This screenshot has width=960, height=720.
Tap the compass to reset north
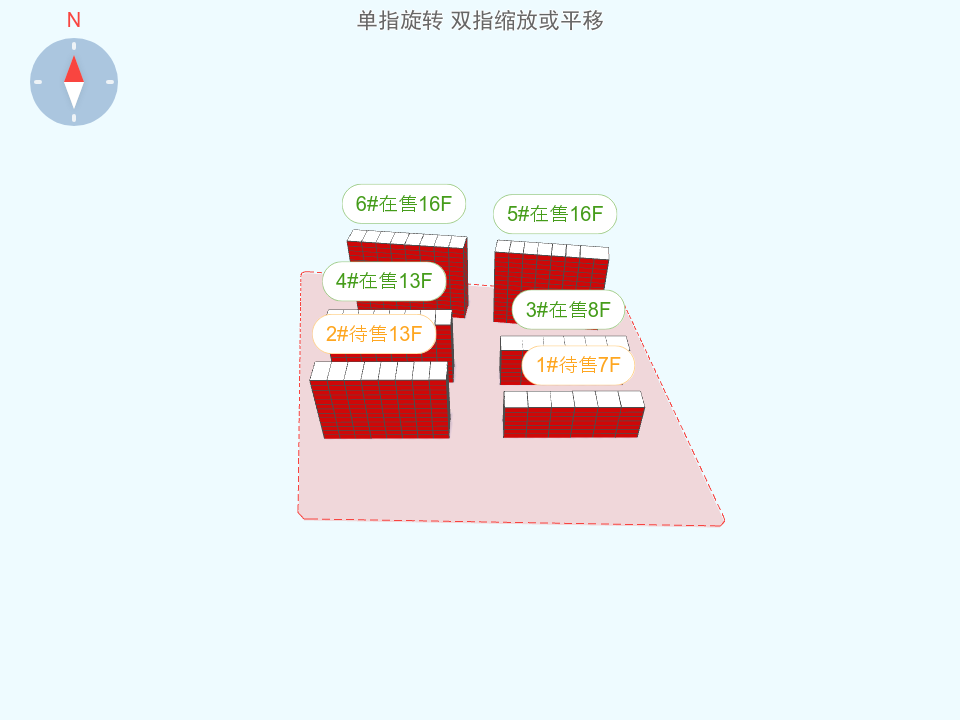click(x=74, y=82)
